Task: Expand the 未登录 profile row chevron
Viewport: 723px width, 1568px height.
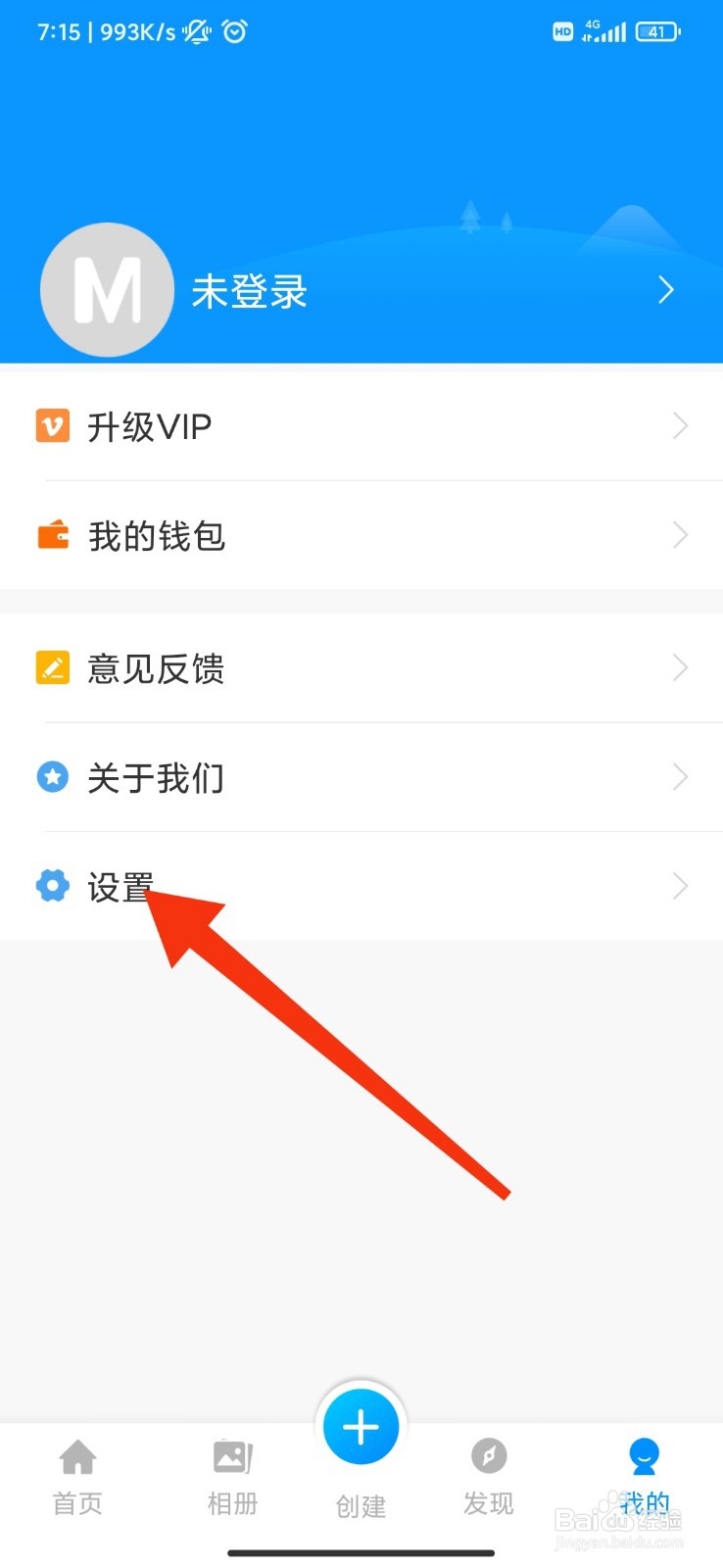Action: [x=666, y=290]
